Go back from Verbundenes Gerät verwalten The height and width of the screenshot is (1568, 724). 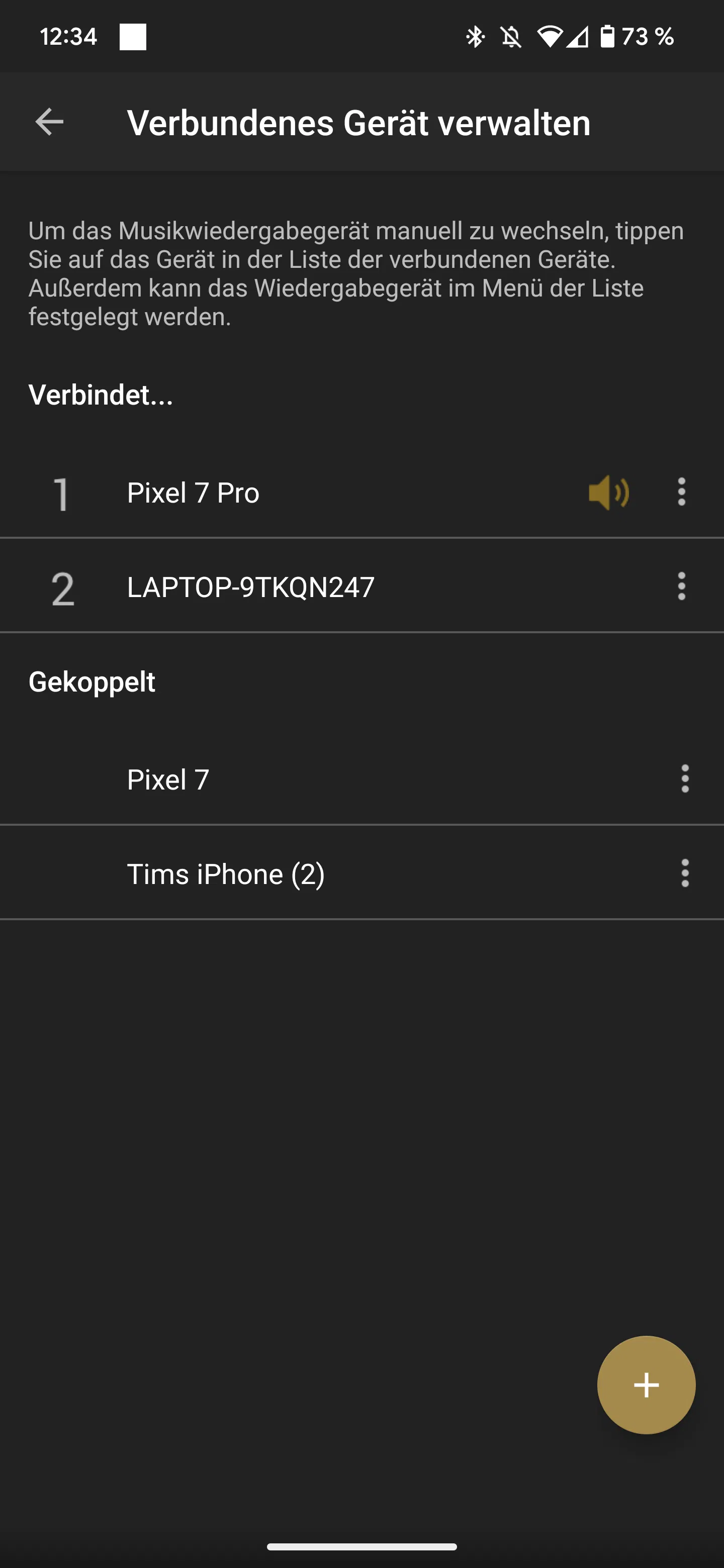[x=49, y=122]
